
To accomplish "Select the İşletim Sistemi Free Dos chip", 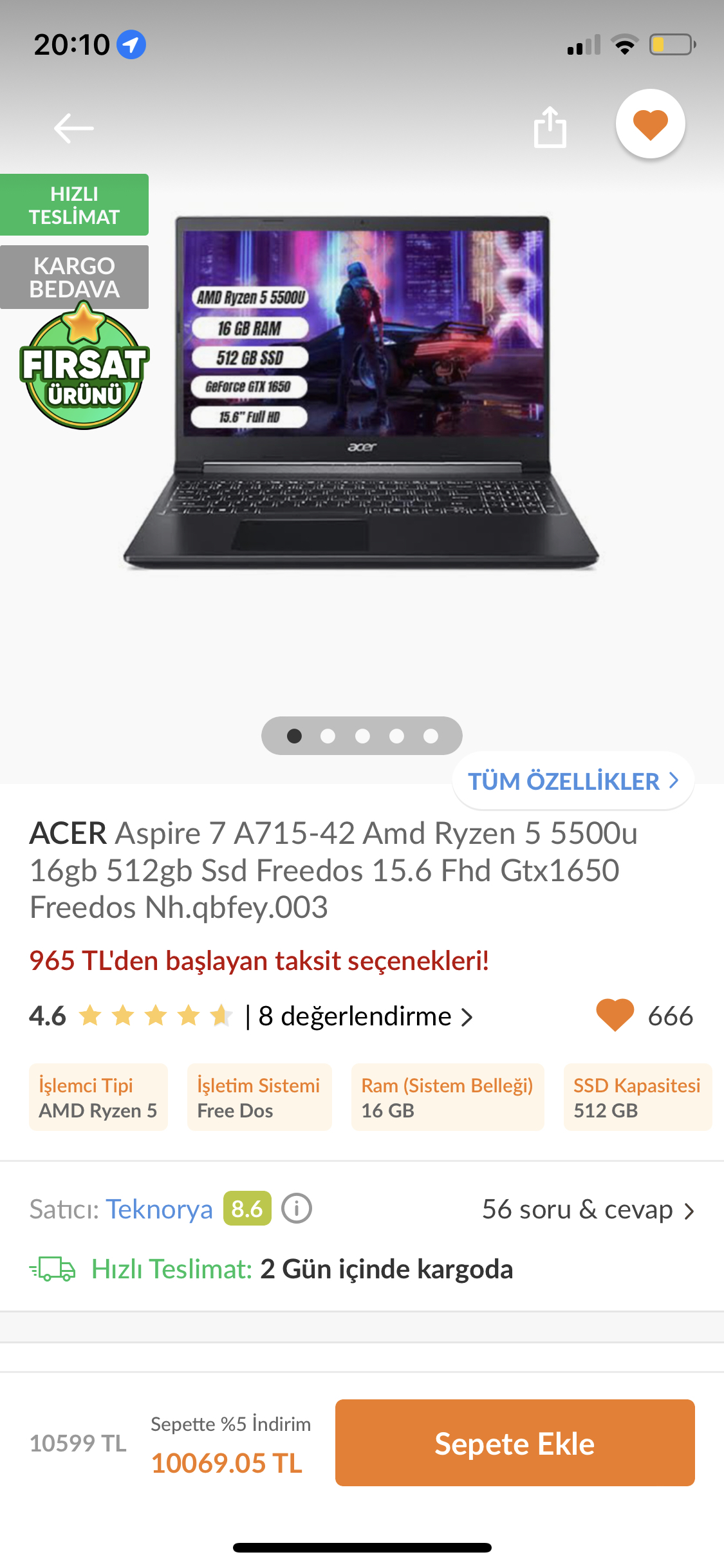I will click(x=259, y=1097).
